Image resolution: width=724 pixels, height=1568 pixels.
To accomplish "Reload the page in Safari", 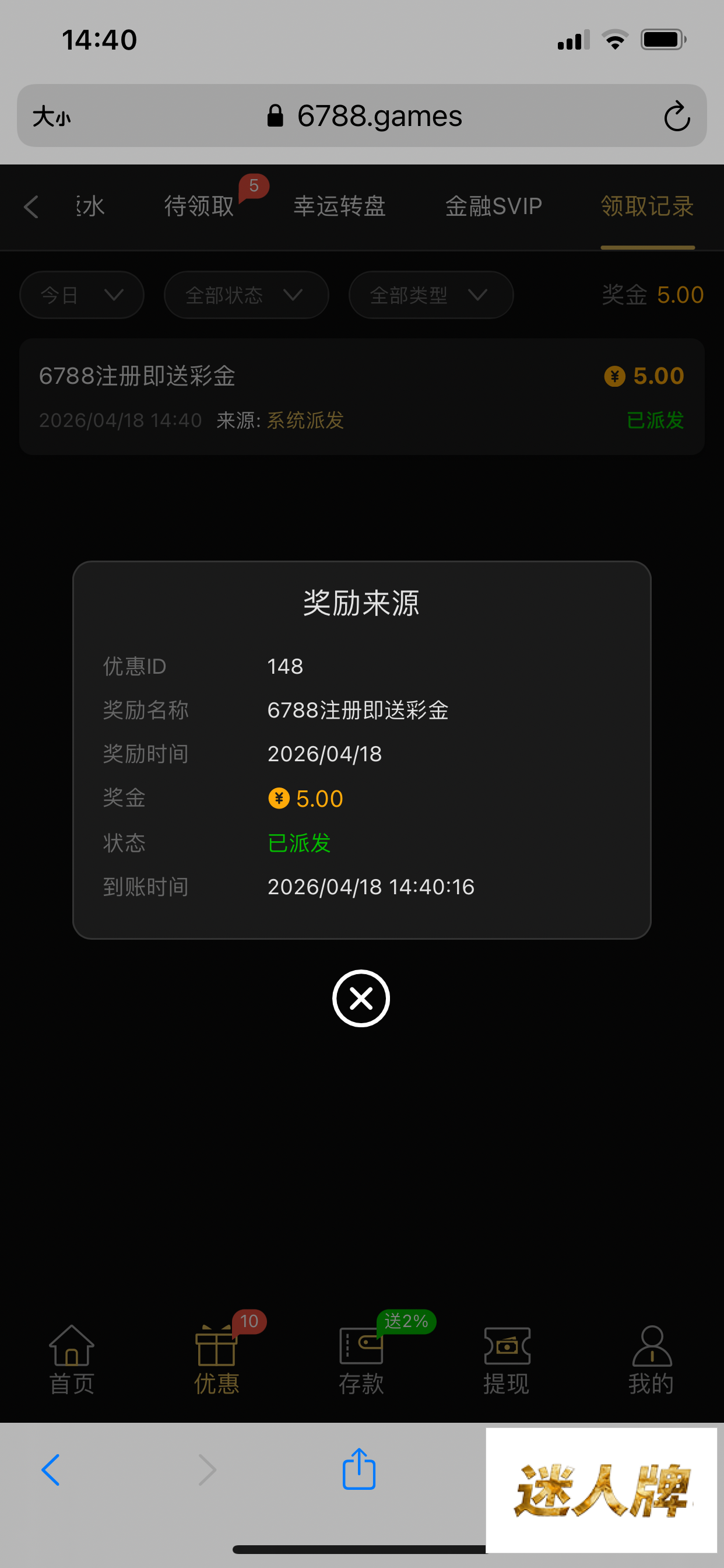I will point(677,116).
